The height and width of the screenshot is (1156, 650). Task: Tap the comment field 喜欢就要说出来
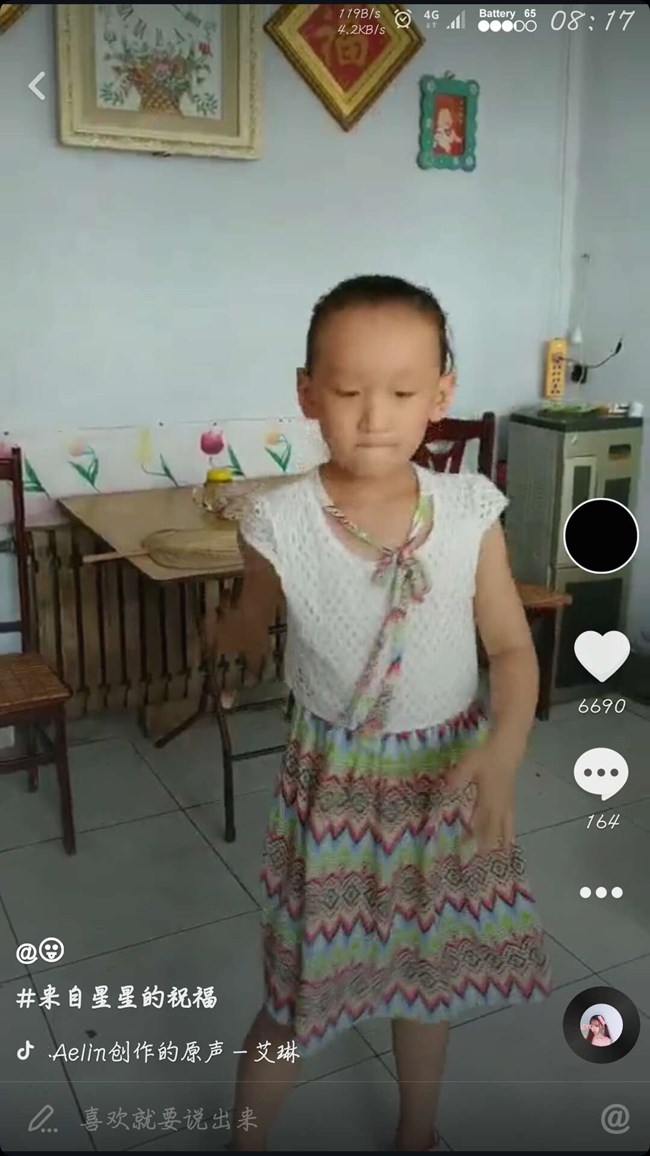click(170, 1118)
